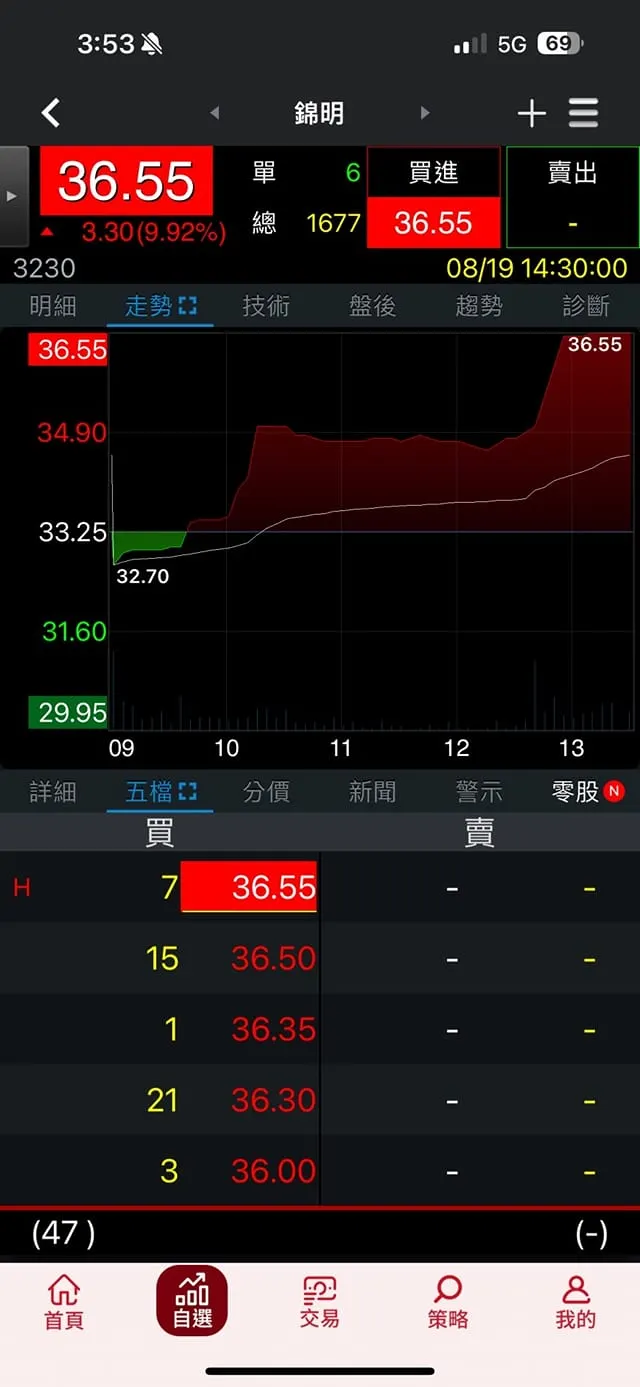This screenshot has height=1387, width=640.
Task: Open the hamburger menu
Action: 584,113
